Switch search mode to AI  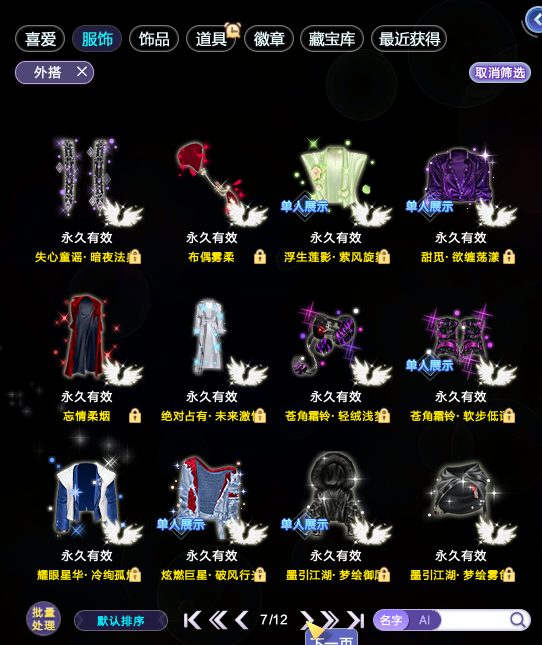[x=425, y=620]
